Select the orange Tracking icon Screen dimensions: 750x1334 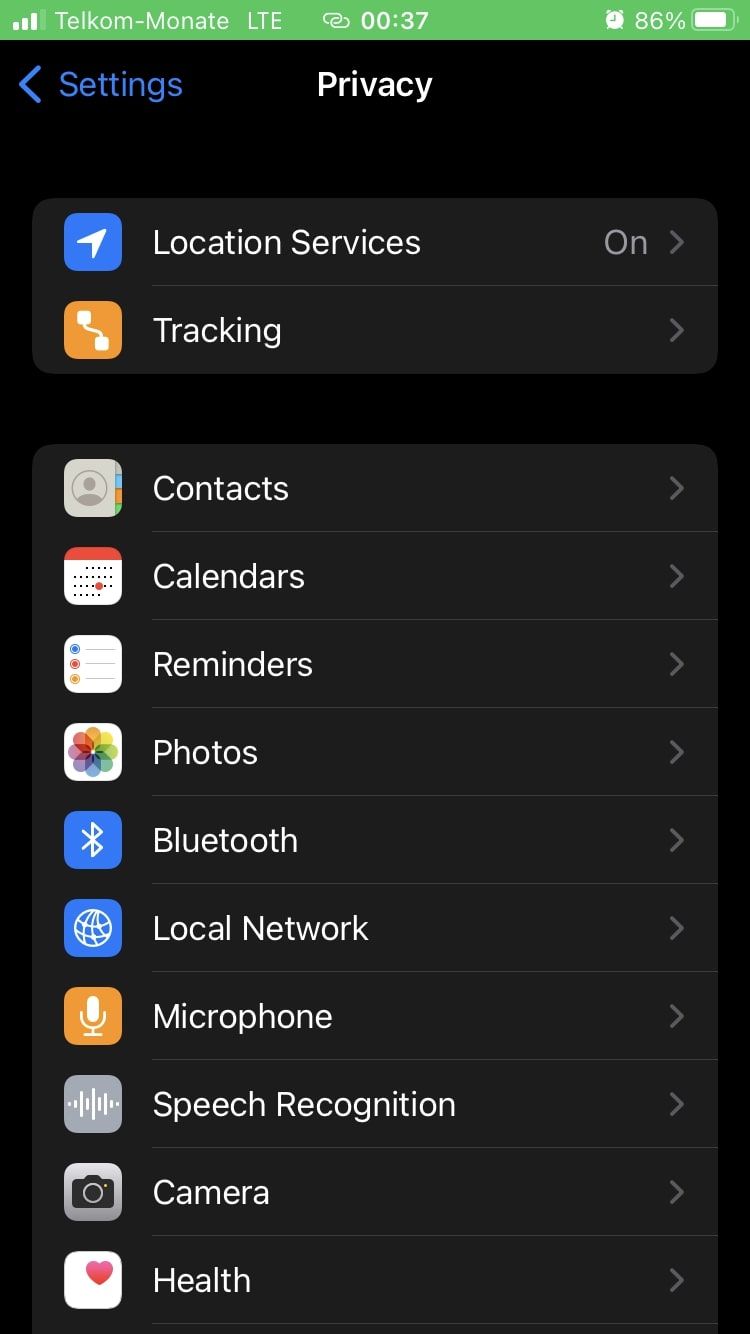pos(93,330)
